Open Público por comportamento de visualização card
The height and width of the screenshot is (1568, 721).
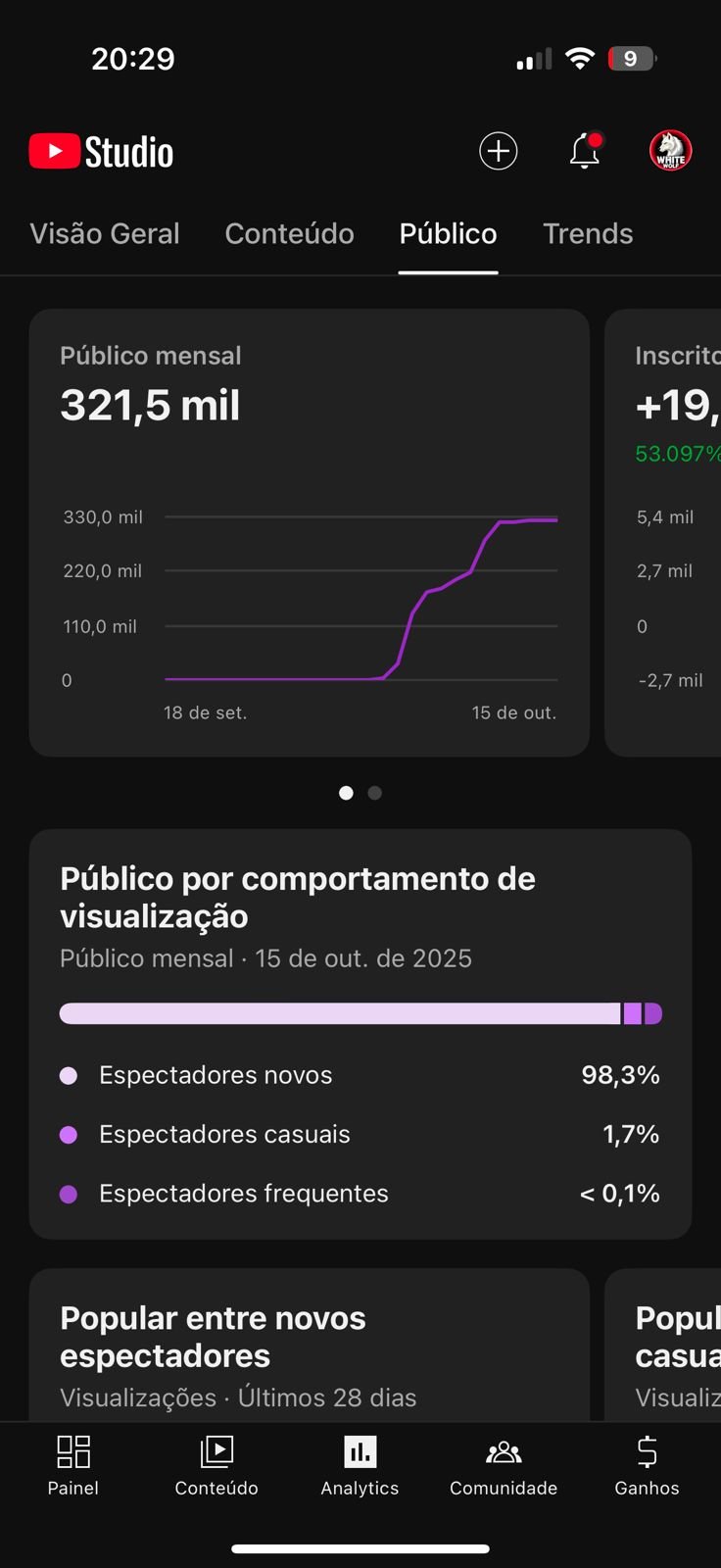360,1033
